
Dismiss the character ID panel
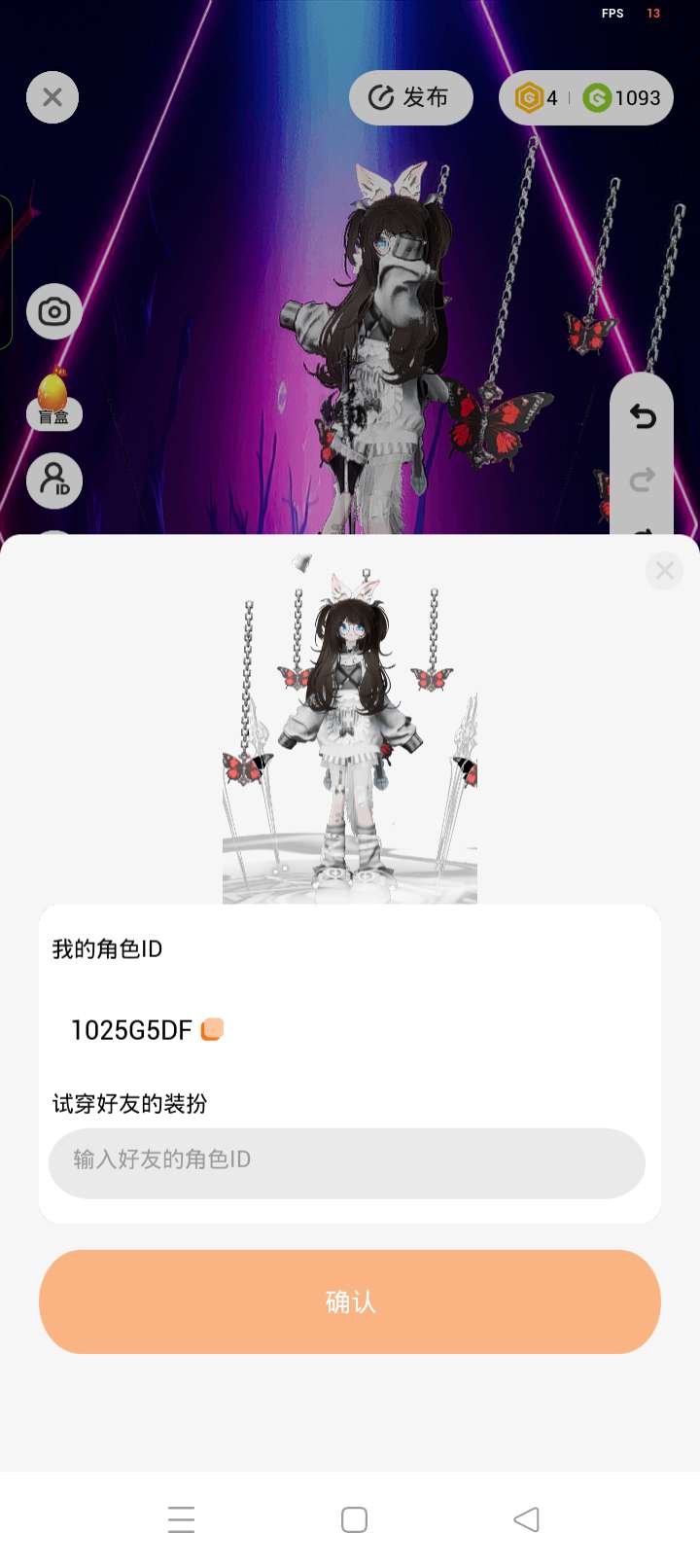[665, 570]
